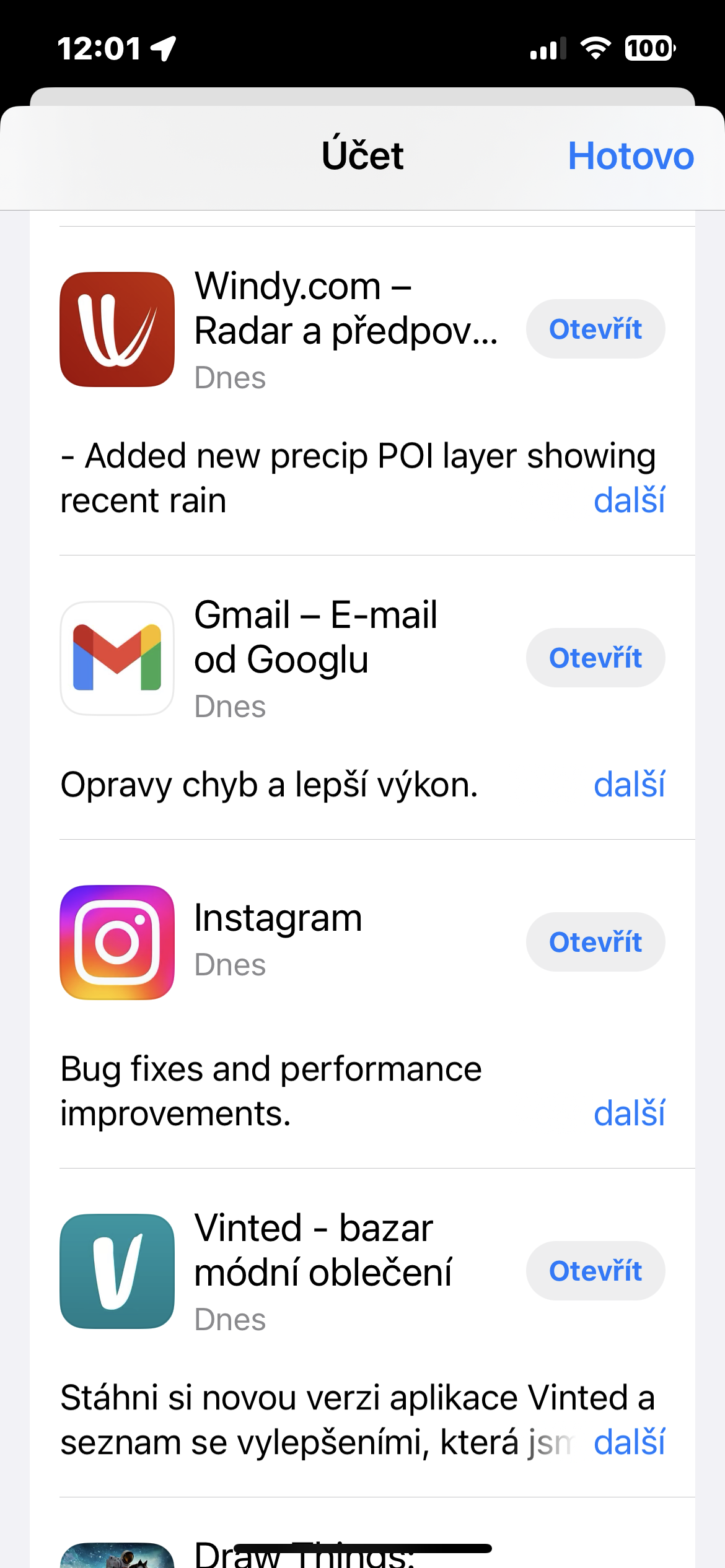Screen dimensions: 725x1568
Task: Open Gmail using its Otevřít button
Action: [595, 658]
